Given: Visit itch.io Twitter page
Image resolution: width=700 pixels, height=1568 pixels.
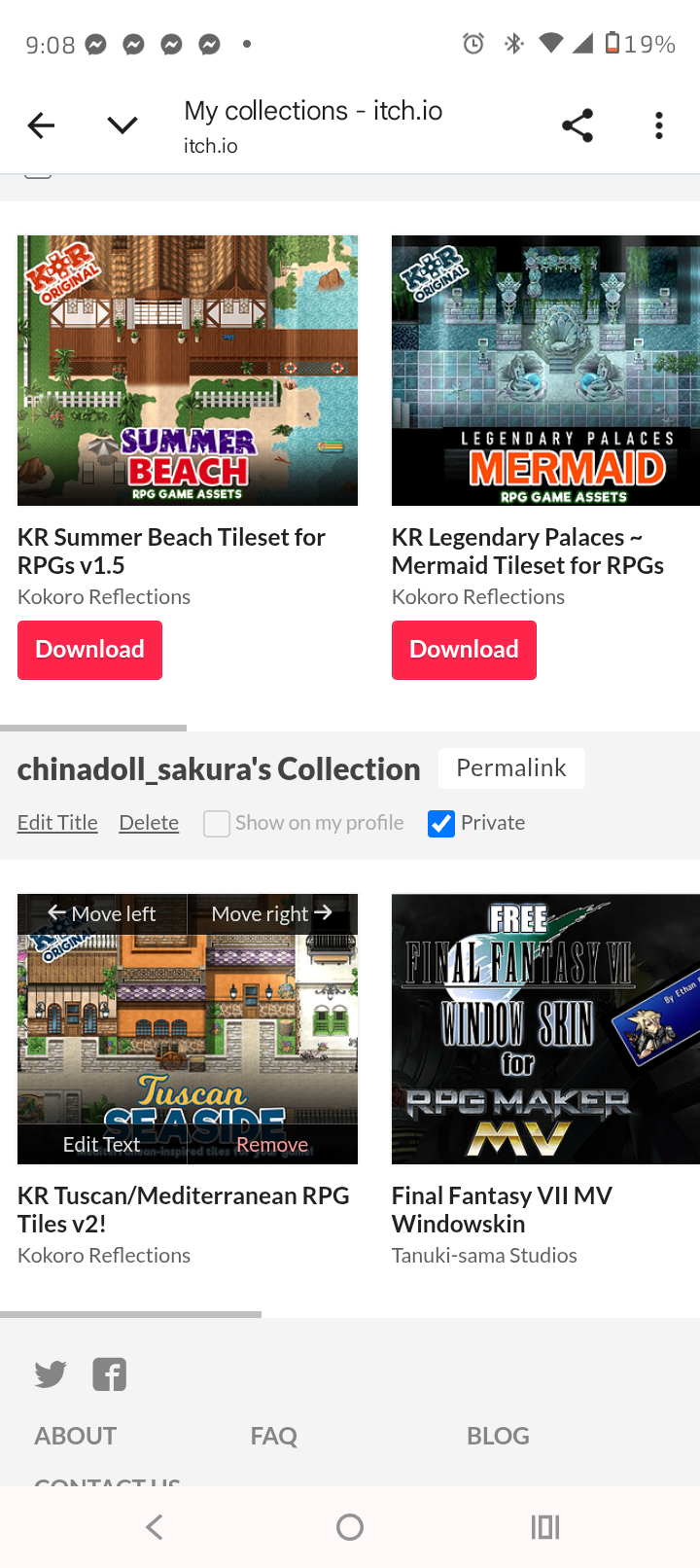Looking at the screenshot, I should [x=51, y=1374].
